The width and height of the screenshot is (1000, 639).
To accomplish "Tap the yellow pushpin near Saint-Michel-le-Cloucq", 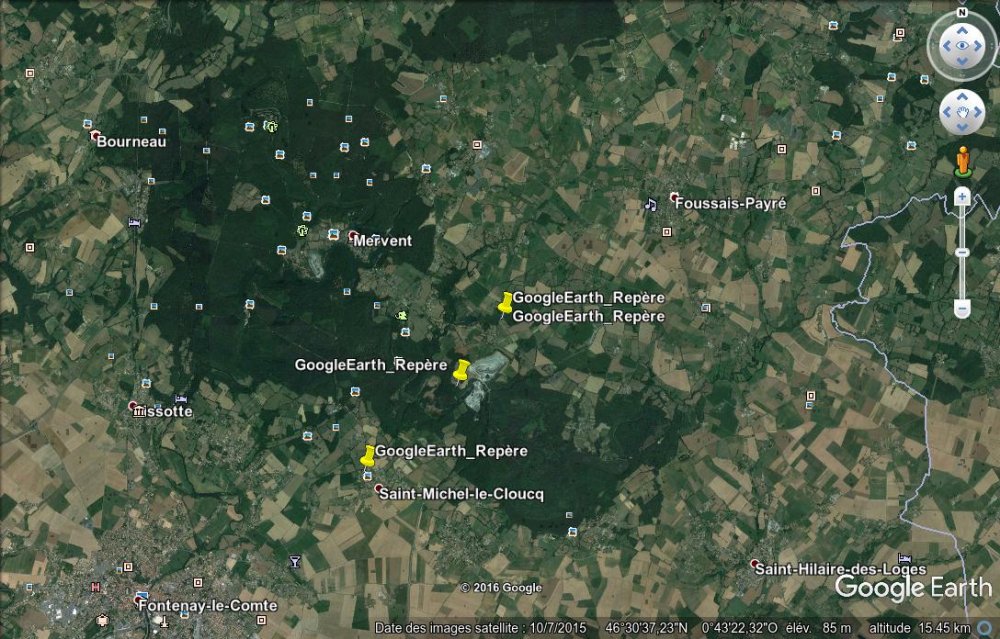I will pos(367,456).
